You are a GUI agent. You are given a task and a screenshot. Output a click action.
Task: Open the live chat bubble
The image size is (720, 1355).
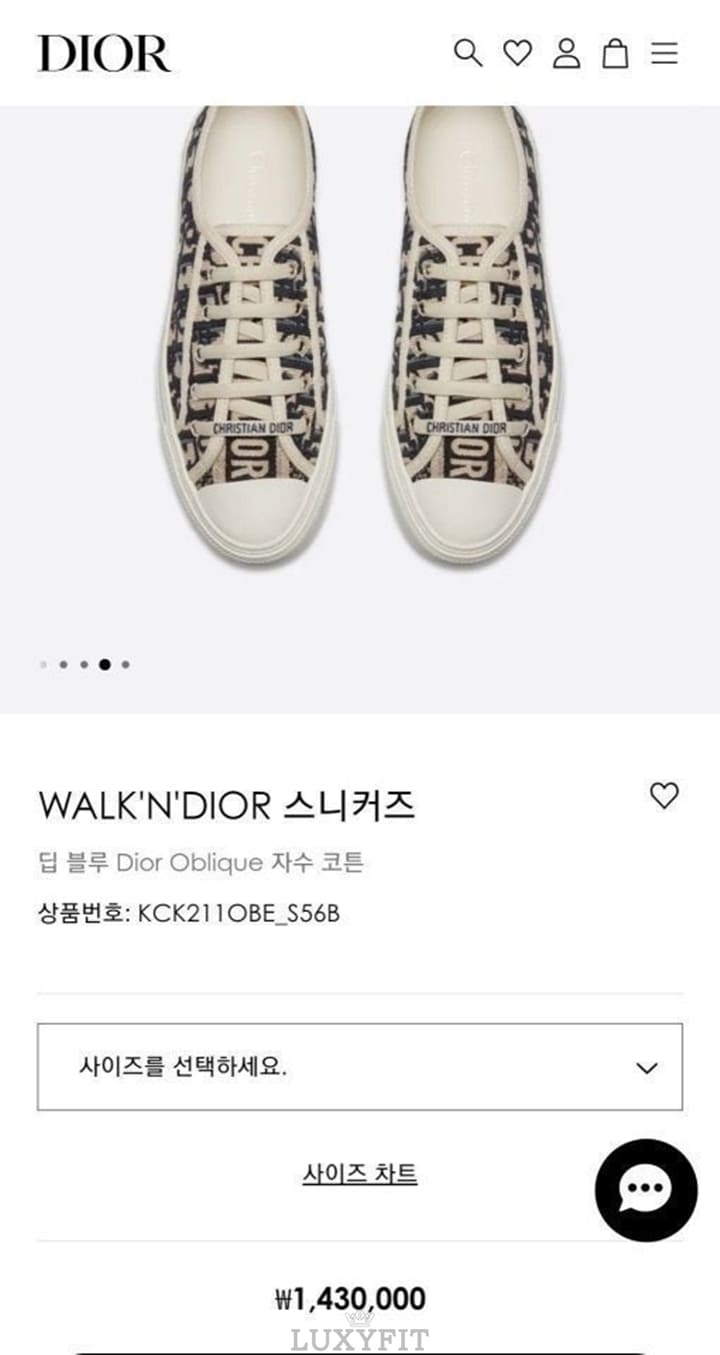(646, 1190)
